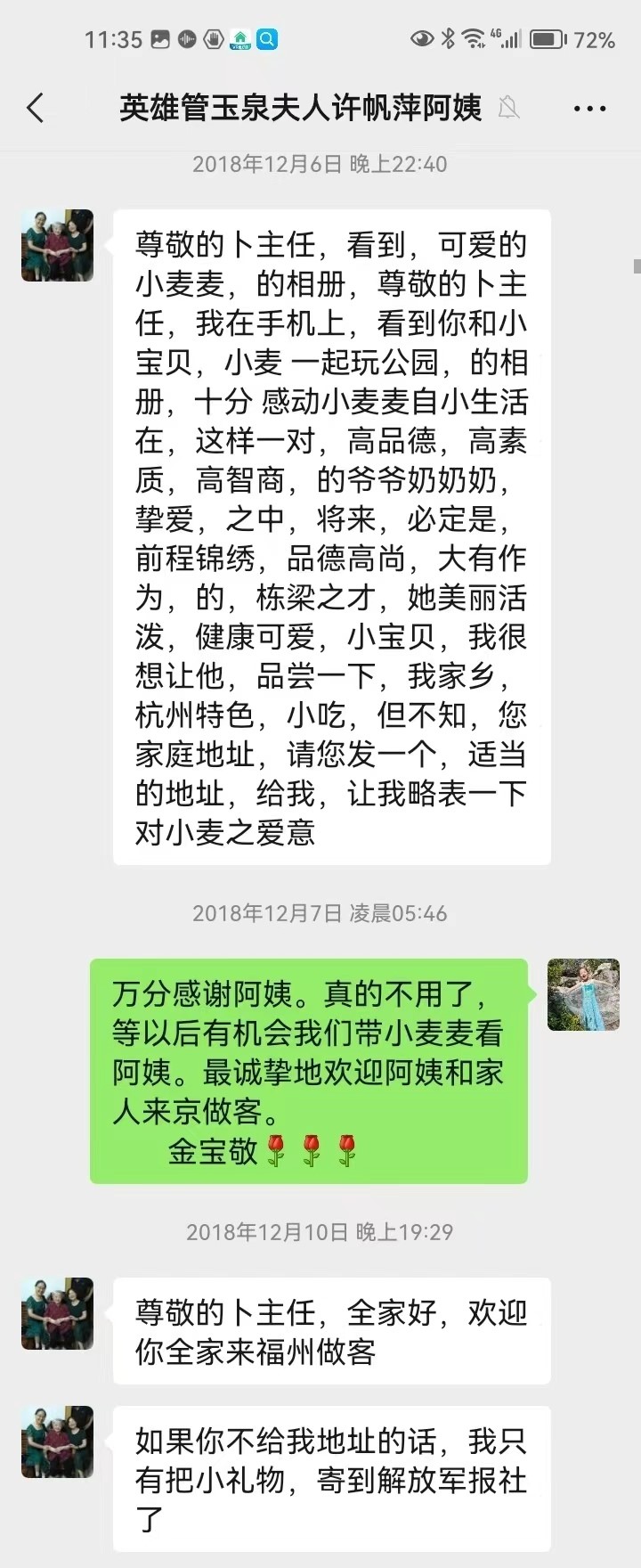This screenshot has width=641, height=1568.
Task: Open my own avatar next to 万分感谢阿姨 reply
Action: coord(583,995)
